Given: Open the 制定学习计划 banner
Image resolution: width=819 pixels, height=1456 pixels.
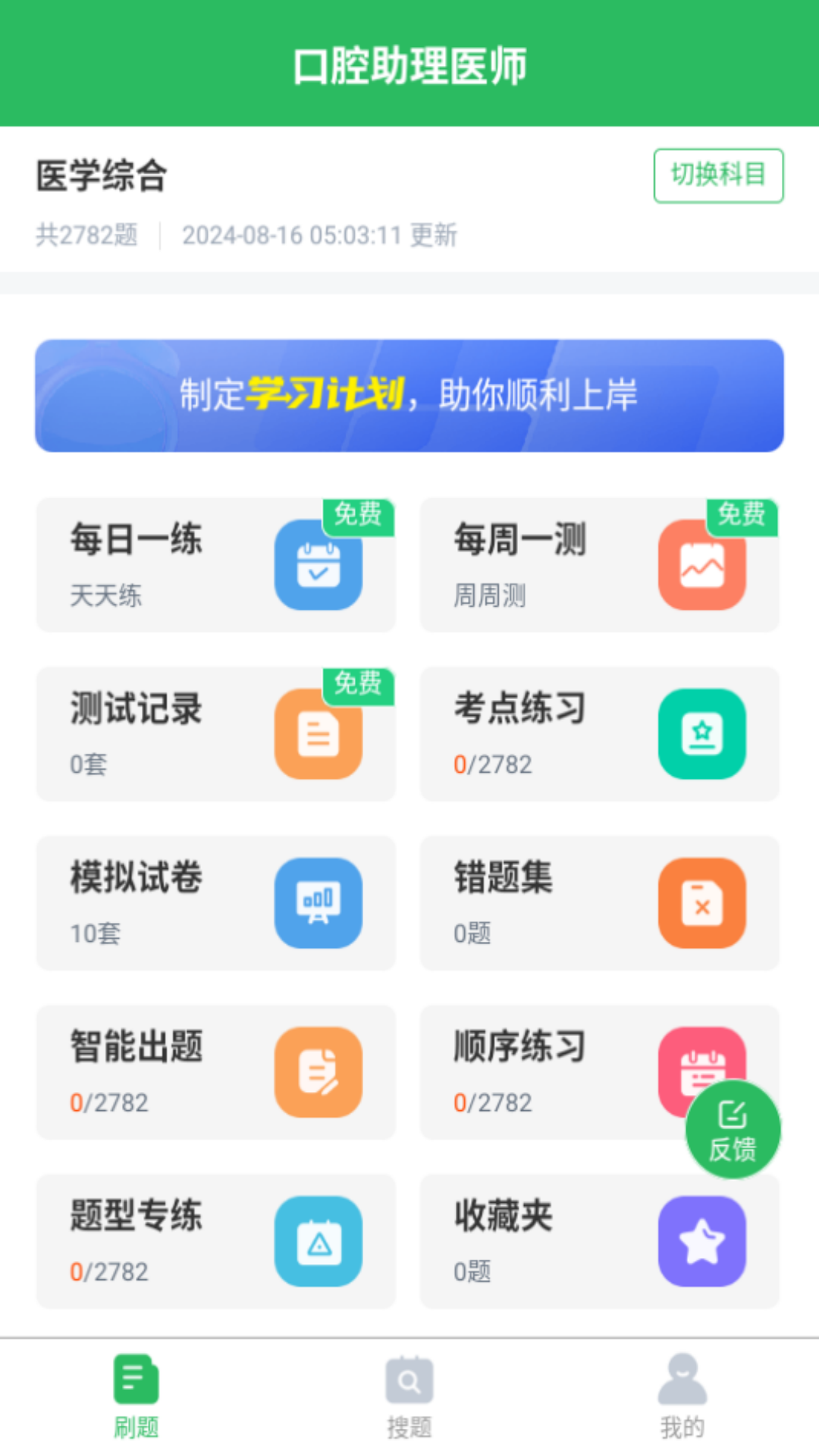Looking at the screenshot, I should [x=409, y=396].
